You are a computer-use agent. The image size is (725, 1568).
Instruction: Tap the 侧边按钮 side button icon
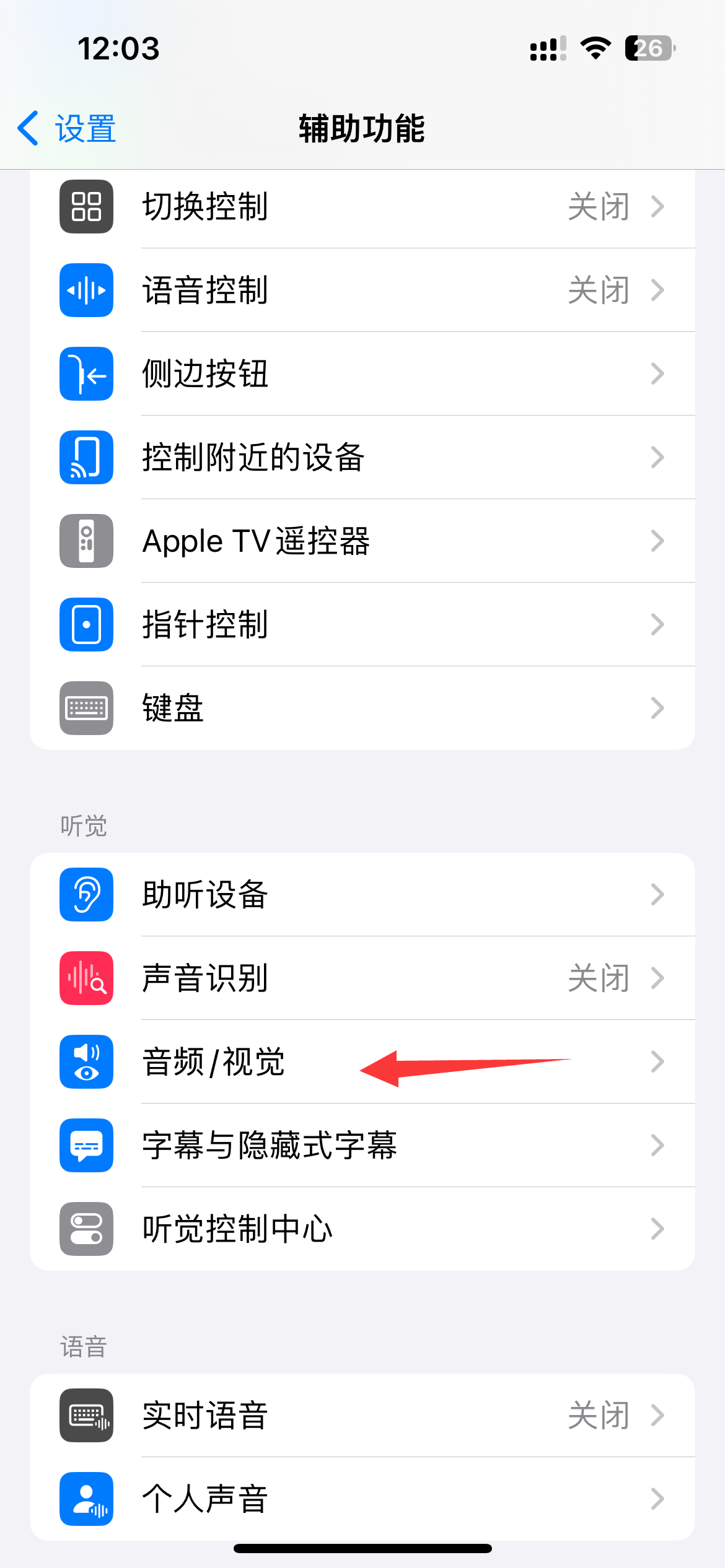pyautogui.click(x=86, y=374)
